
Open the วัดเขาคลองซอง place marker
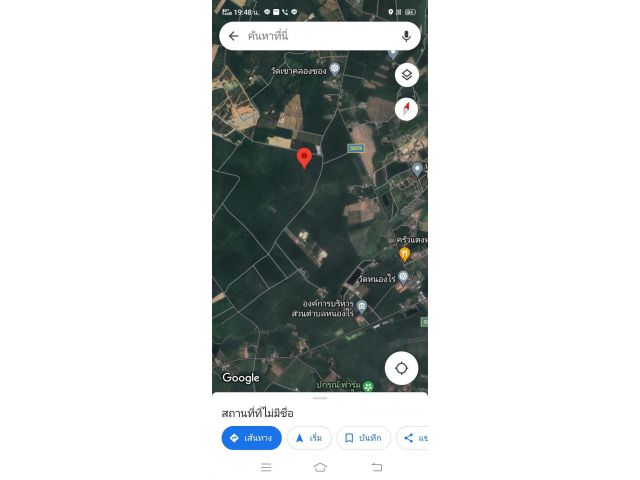[335, 69]
